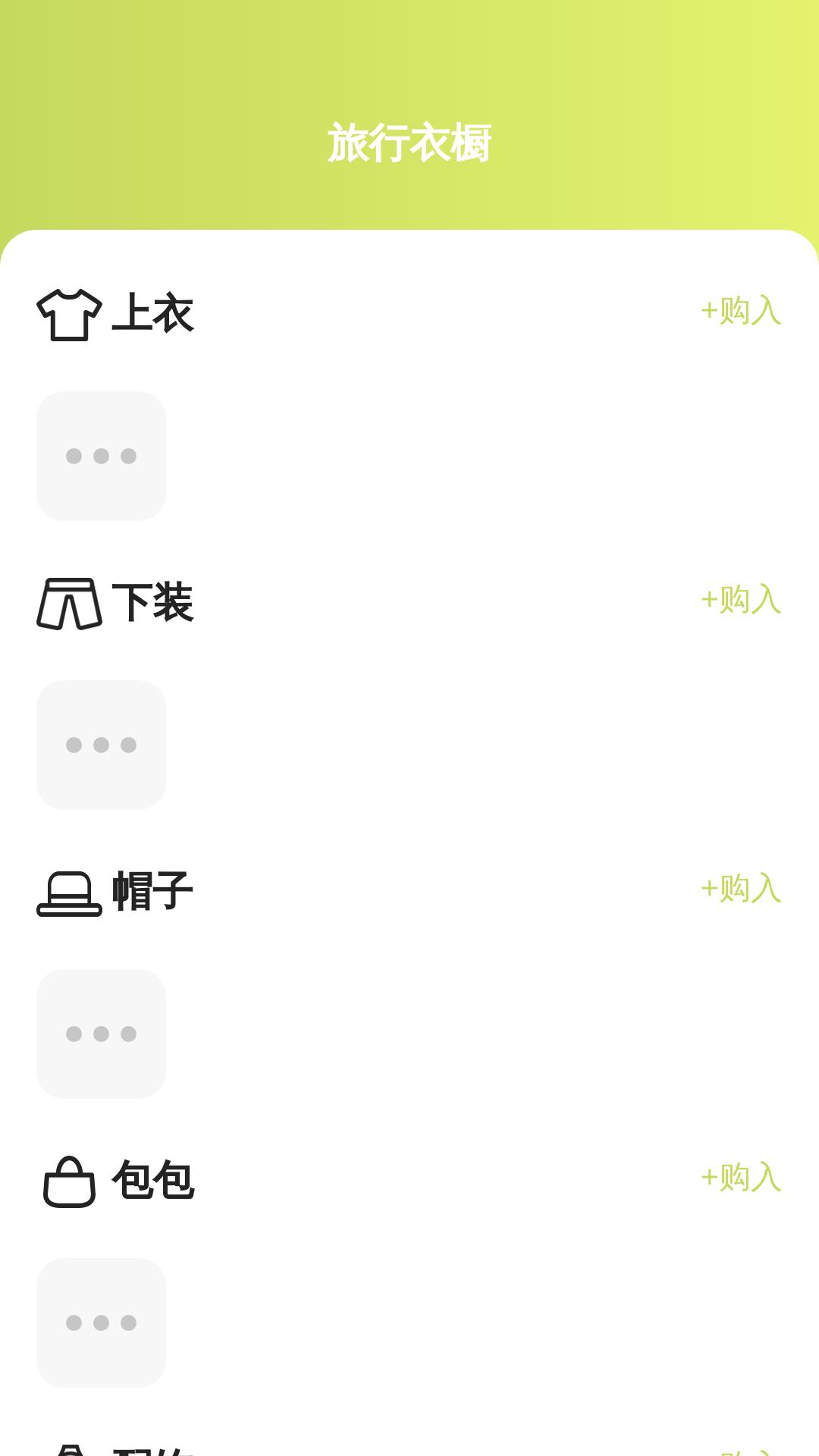Screen dimensions: 819x1456
Task: Select the 上衣 section label
Action: 155,311
